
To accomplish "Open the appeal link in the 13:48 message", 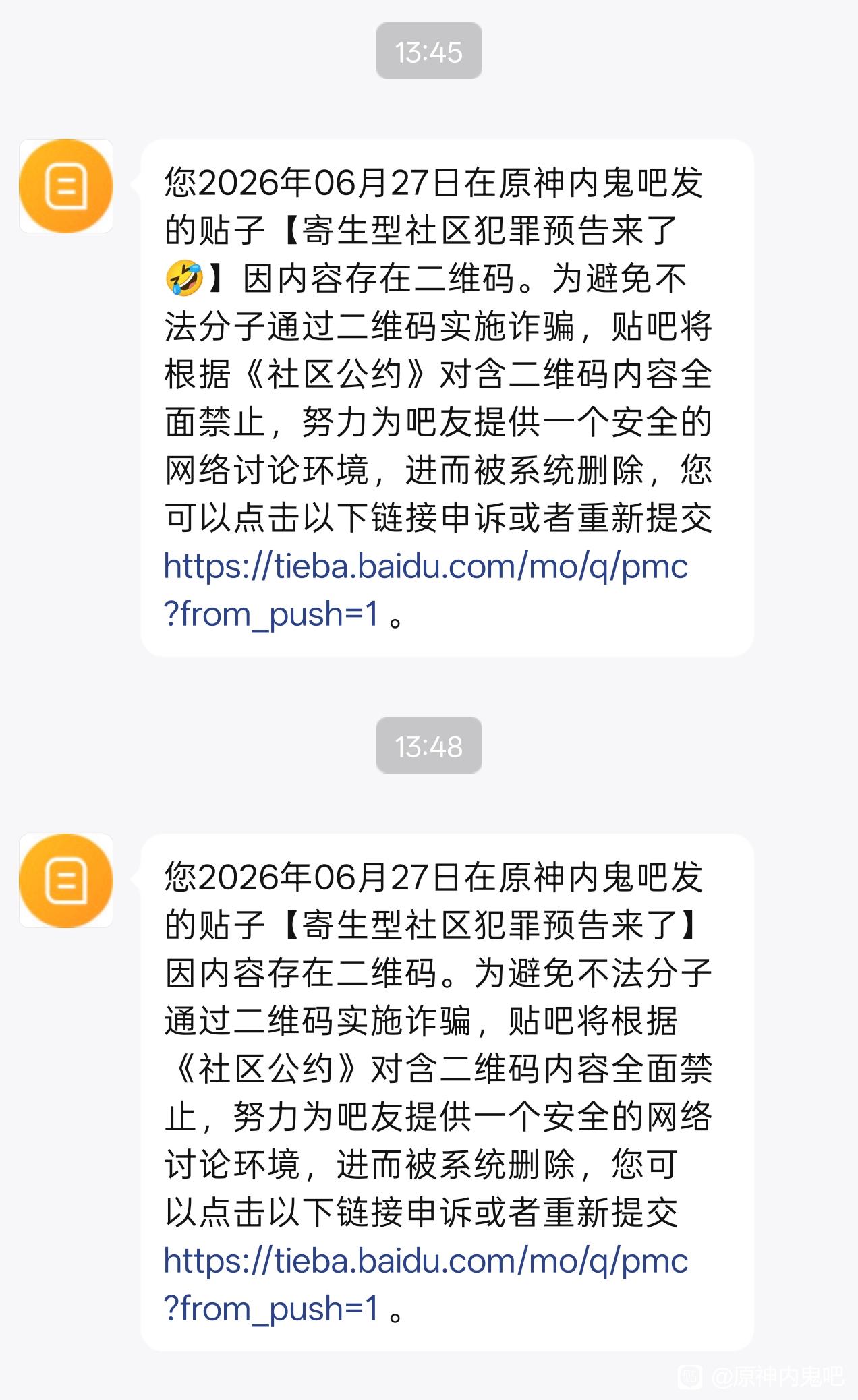I will 426,1284.
